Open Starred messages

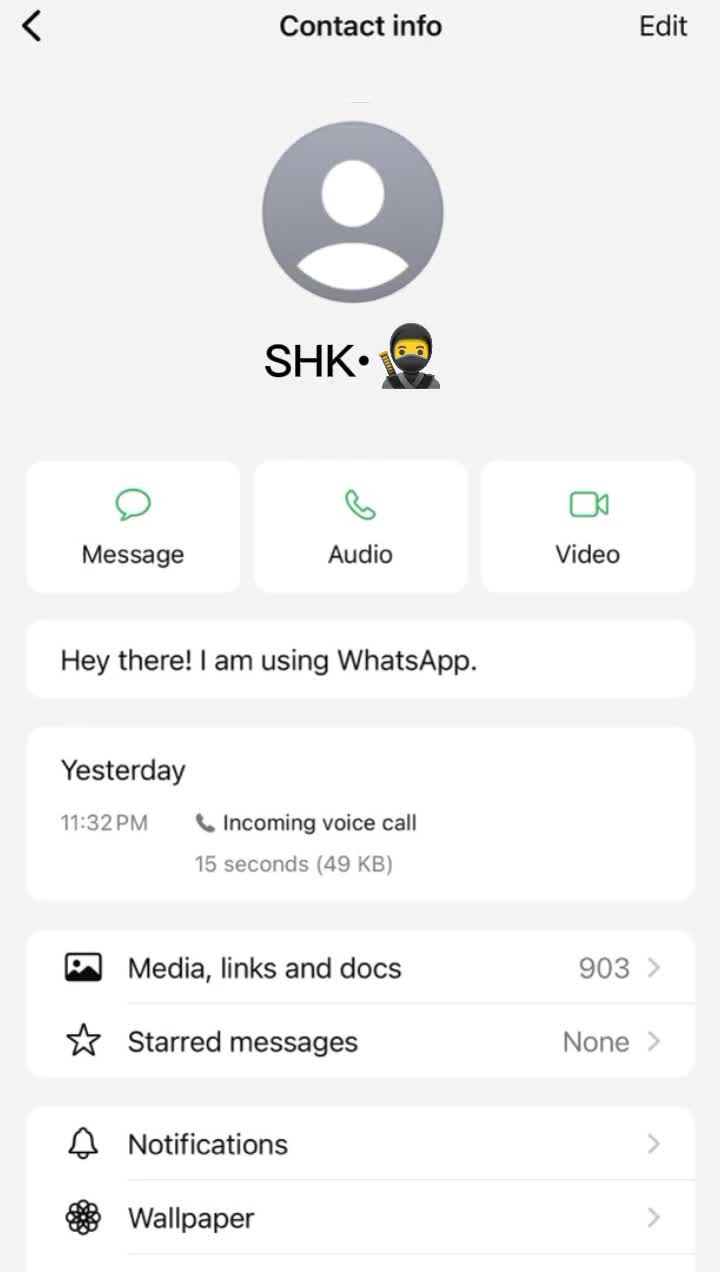[360, 1042]
